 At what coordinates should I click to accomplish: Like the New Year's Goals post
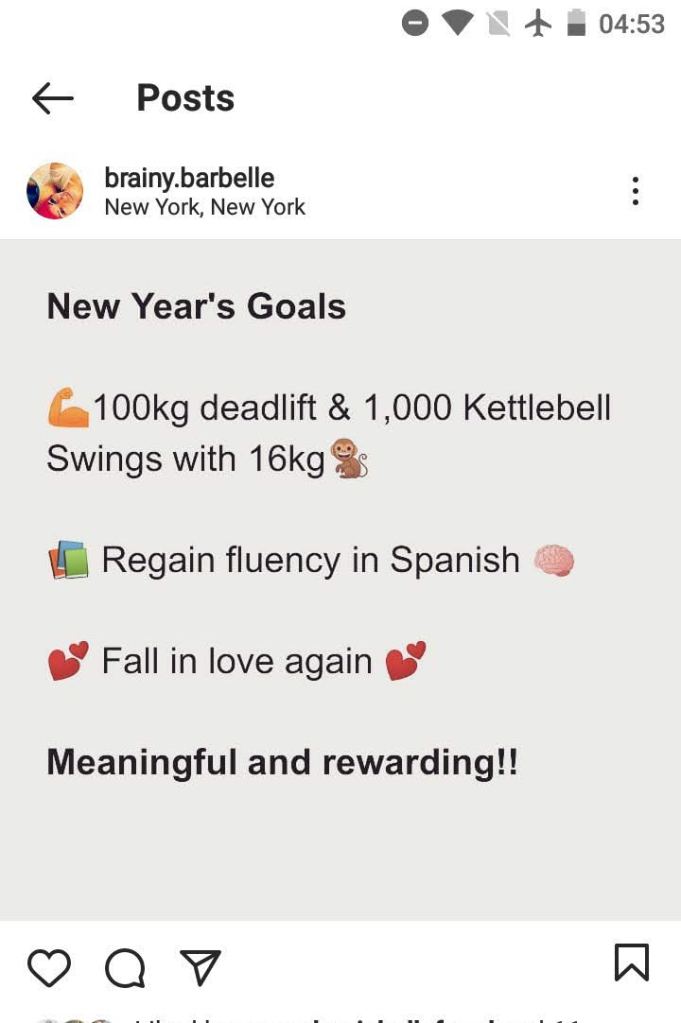pyautogui.click(x=49, y=967)
